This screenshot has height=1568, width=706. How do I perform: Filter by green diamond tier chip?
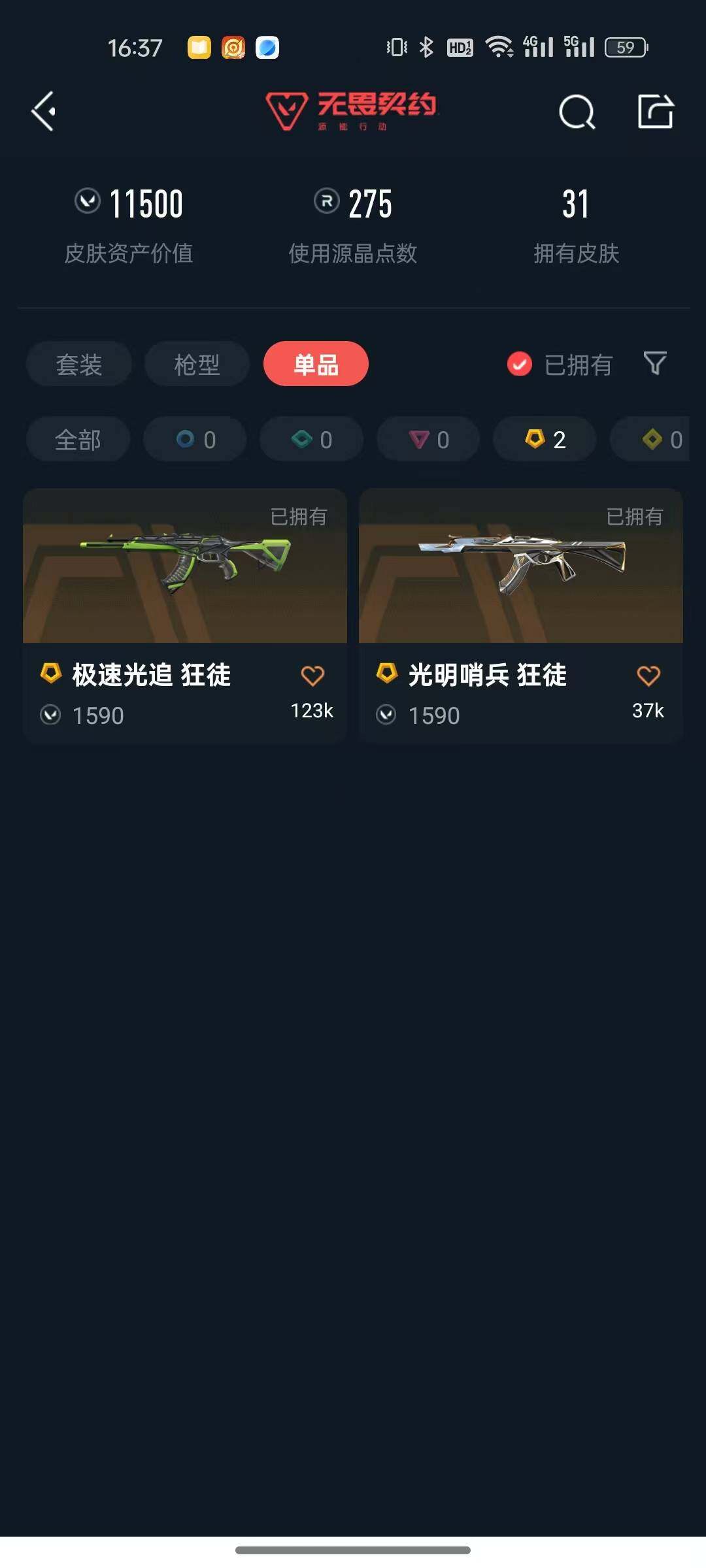(312, 440)
